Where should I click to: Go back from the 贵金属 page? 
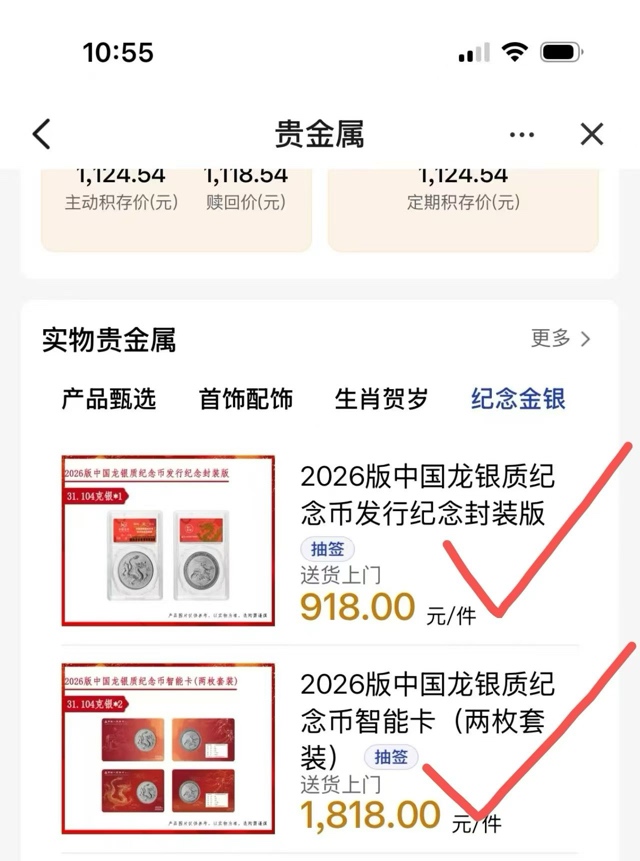point(41,134)
